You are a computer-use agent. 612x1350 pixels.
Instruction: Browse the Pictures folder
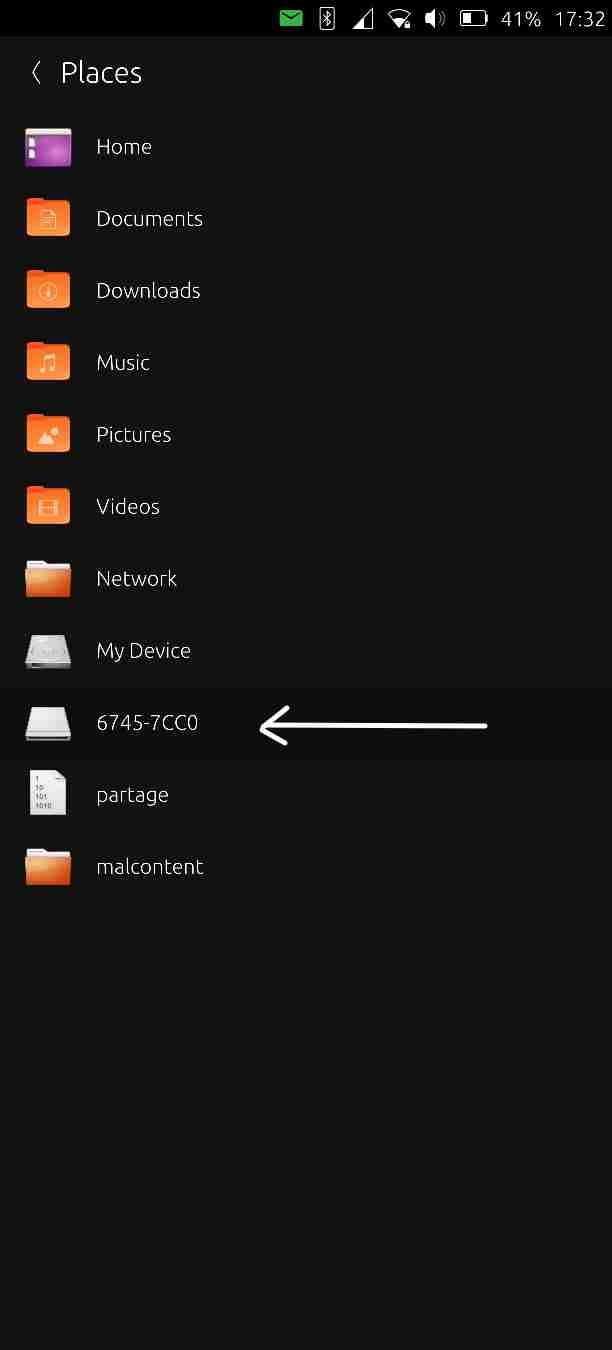[x=306, y=435]
